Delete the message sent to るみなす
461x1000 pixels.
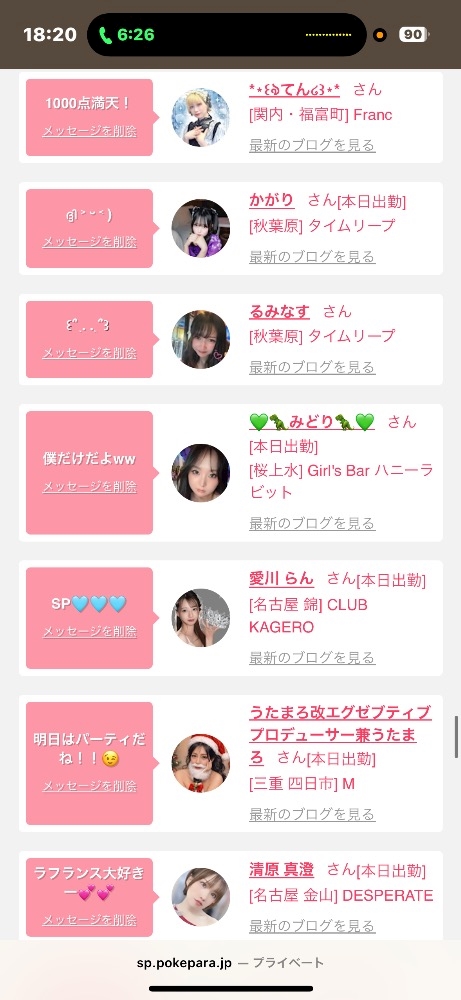(x=89, y=353)
